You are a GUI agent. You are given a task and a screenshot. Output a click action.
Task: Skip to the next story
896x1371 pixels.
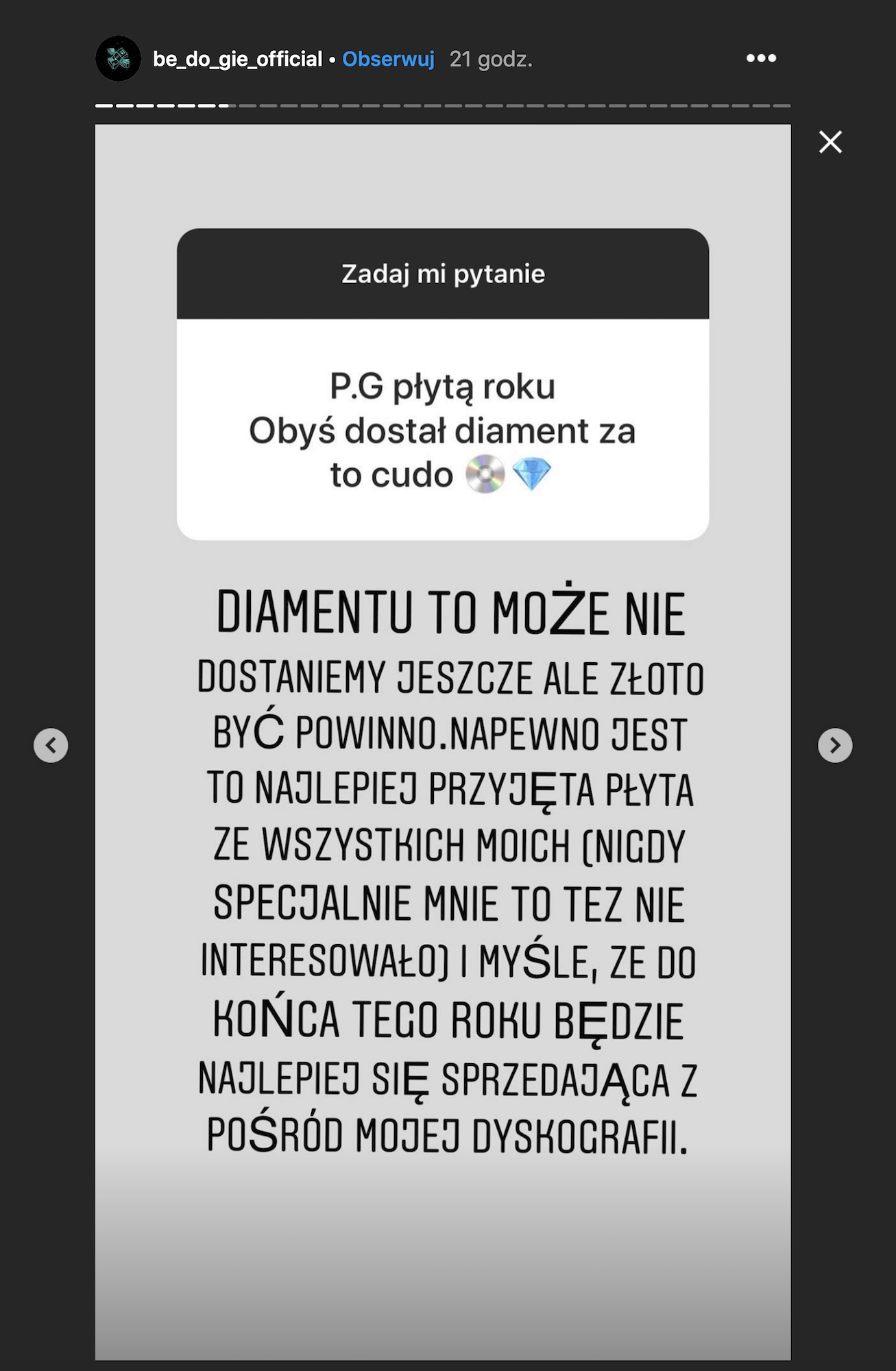pos(834,745)
